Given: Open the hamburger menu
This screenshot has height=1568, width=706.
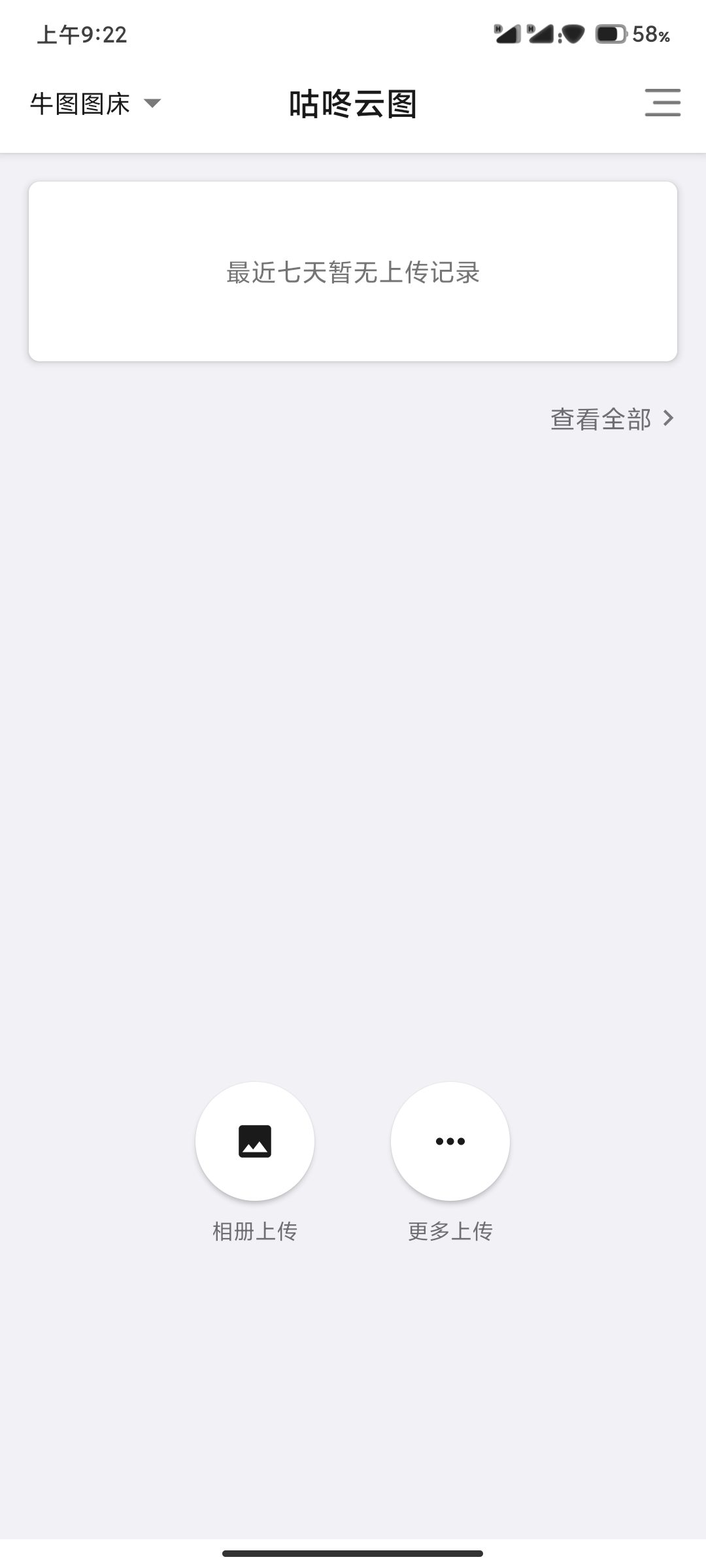Looking at the screenshot, I should tap(662, 103).
